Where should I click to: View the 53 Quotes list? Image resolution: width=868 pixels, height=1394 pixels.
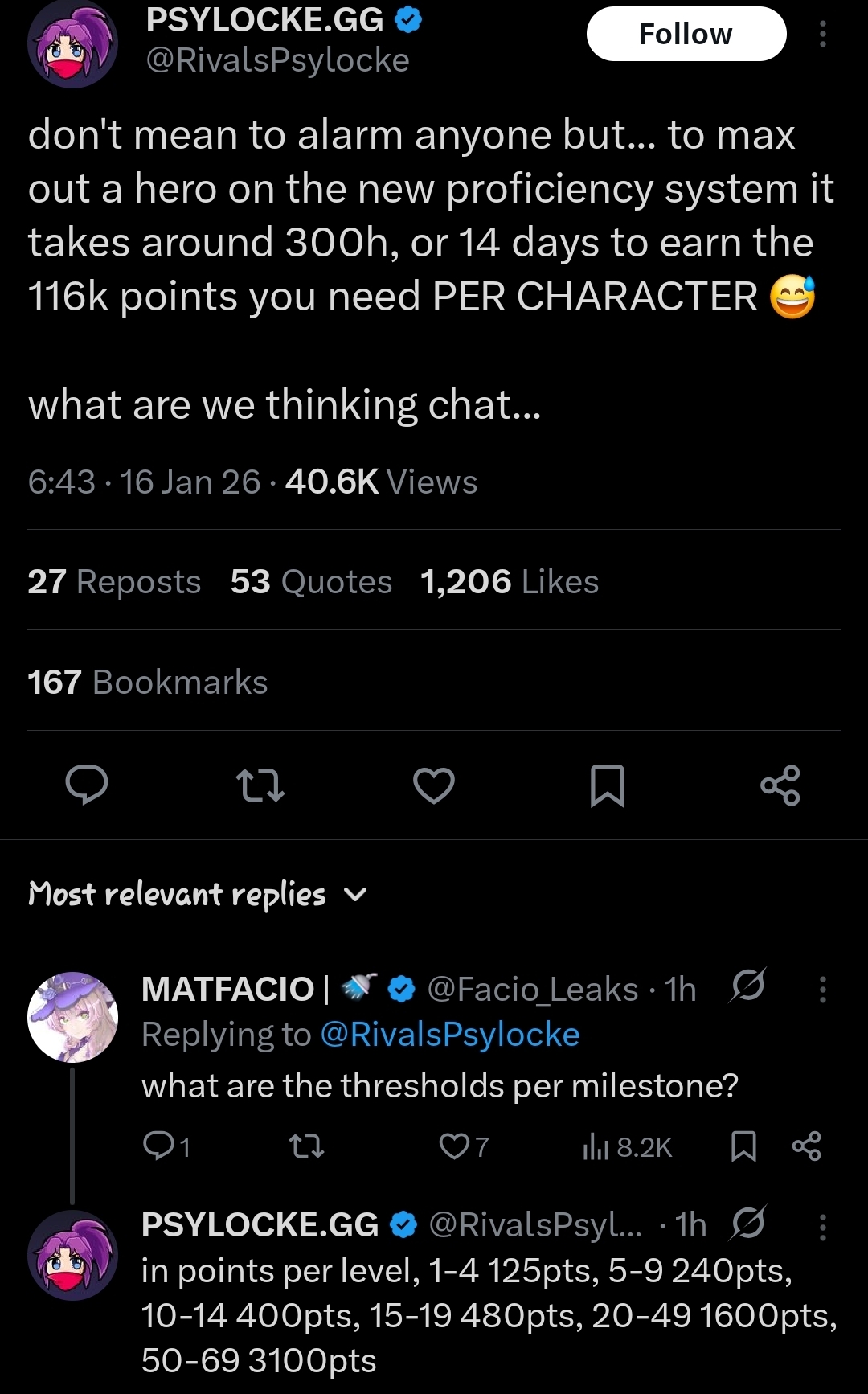[311, 581]
